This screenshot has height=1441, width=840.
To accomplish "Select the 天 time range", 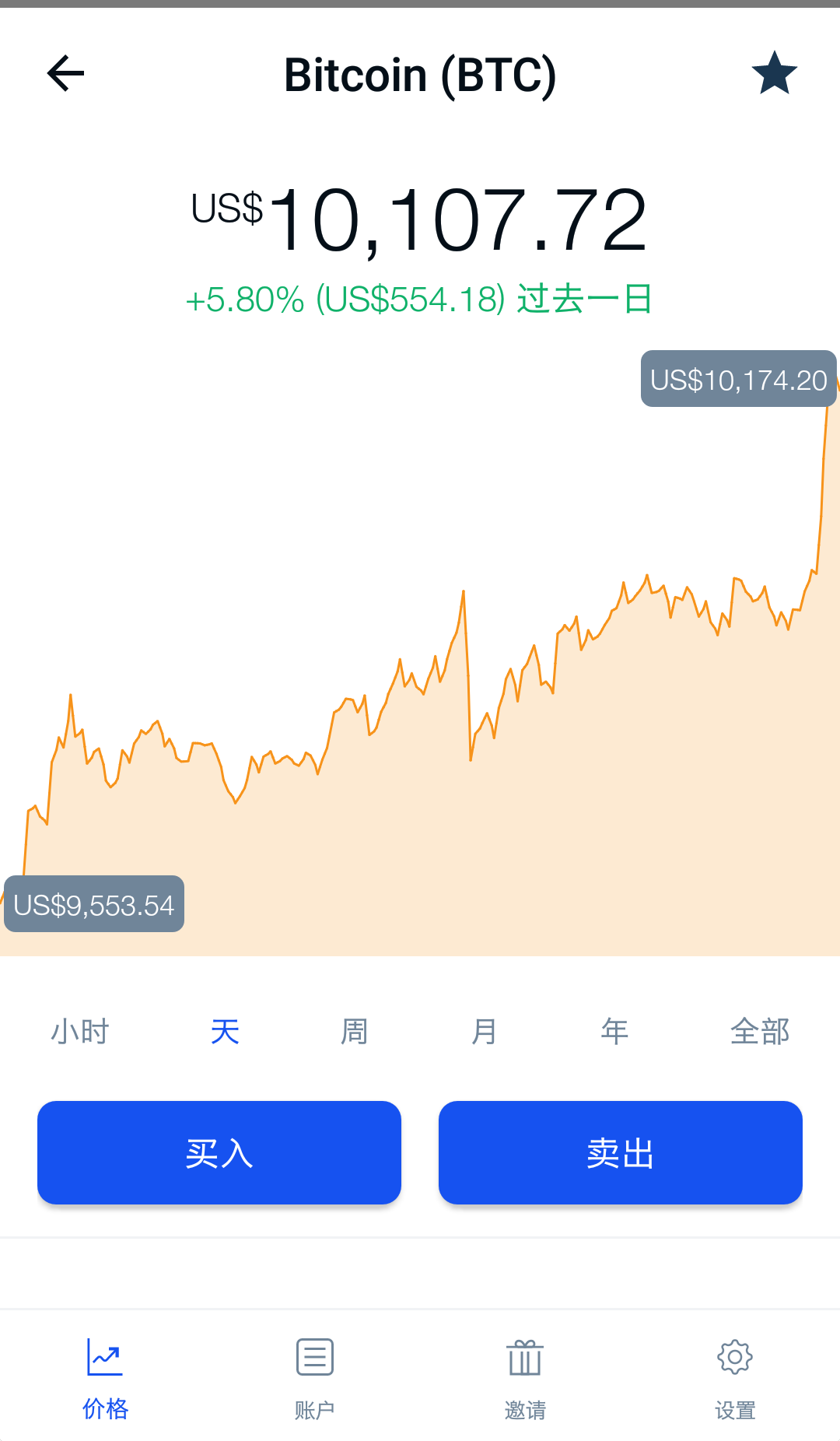I will pos(225,1032).
